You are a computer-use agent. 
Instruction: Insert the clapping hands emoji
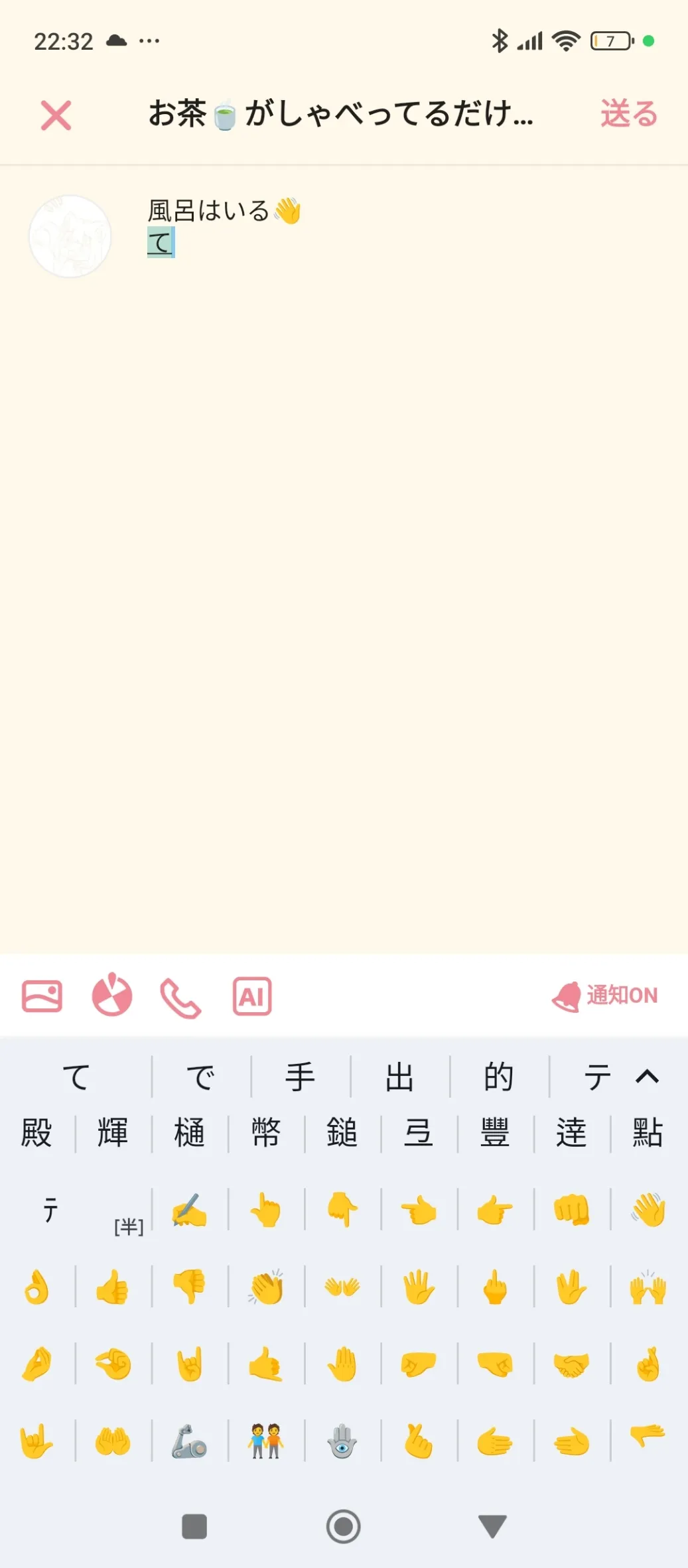pyautogui.click(x=266, y=1287)
